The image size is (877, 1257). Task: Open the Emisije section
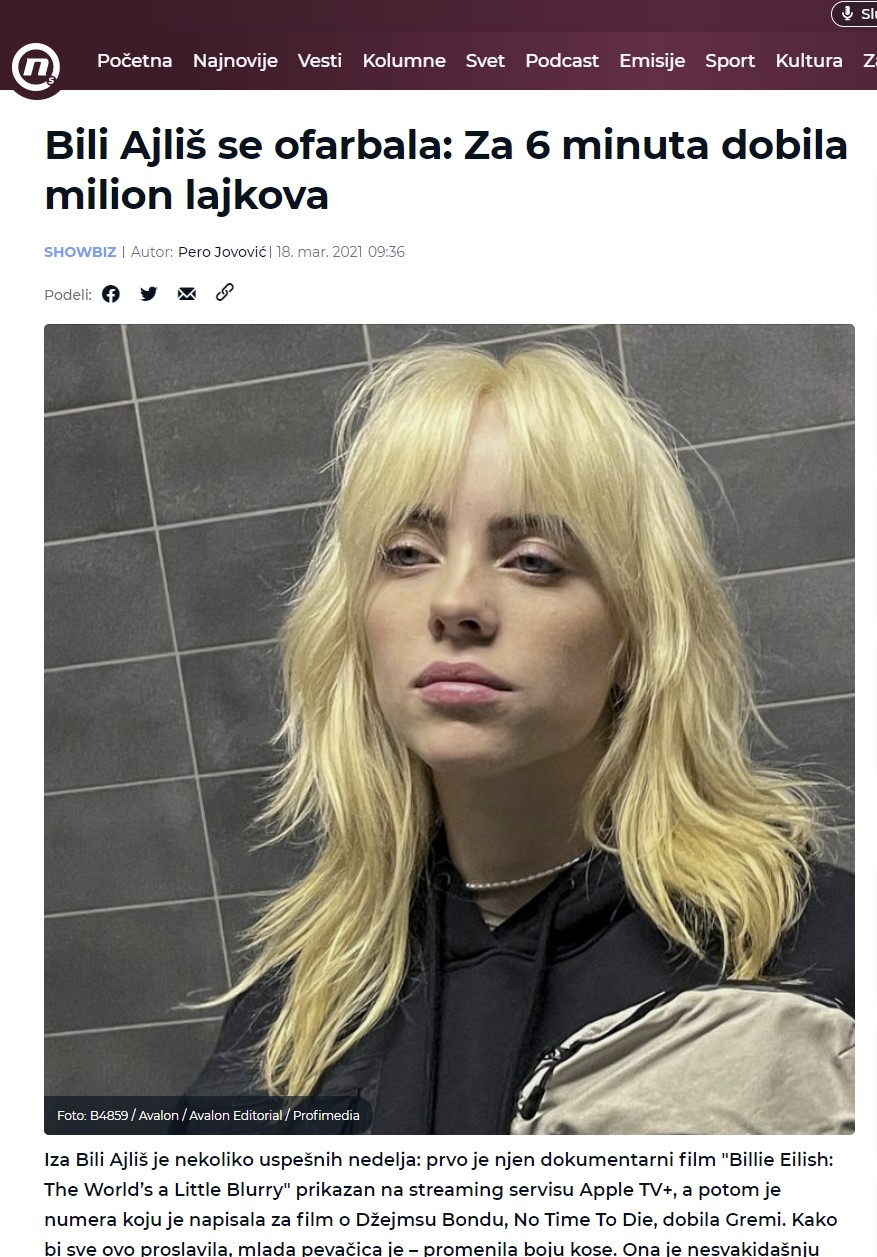click(x=652, y=61)
